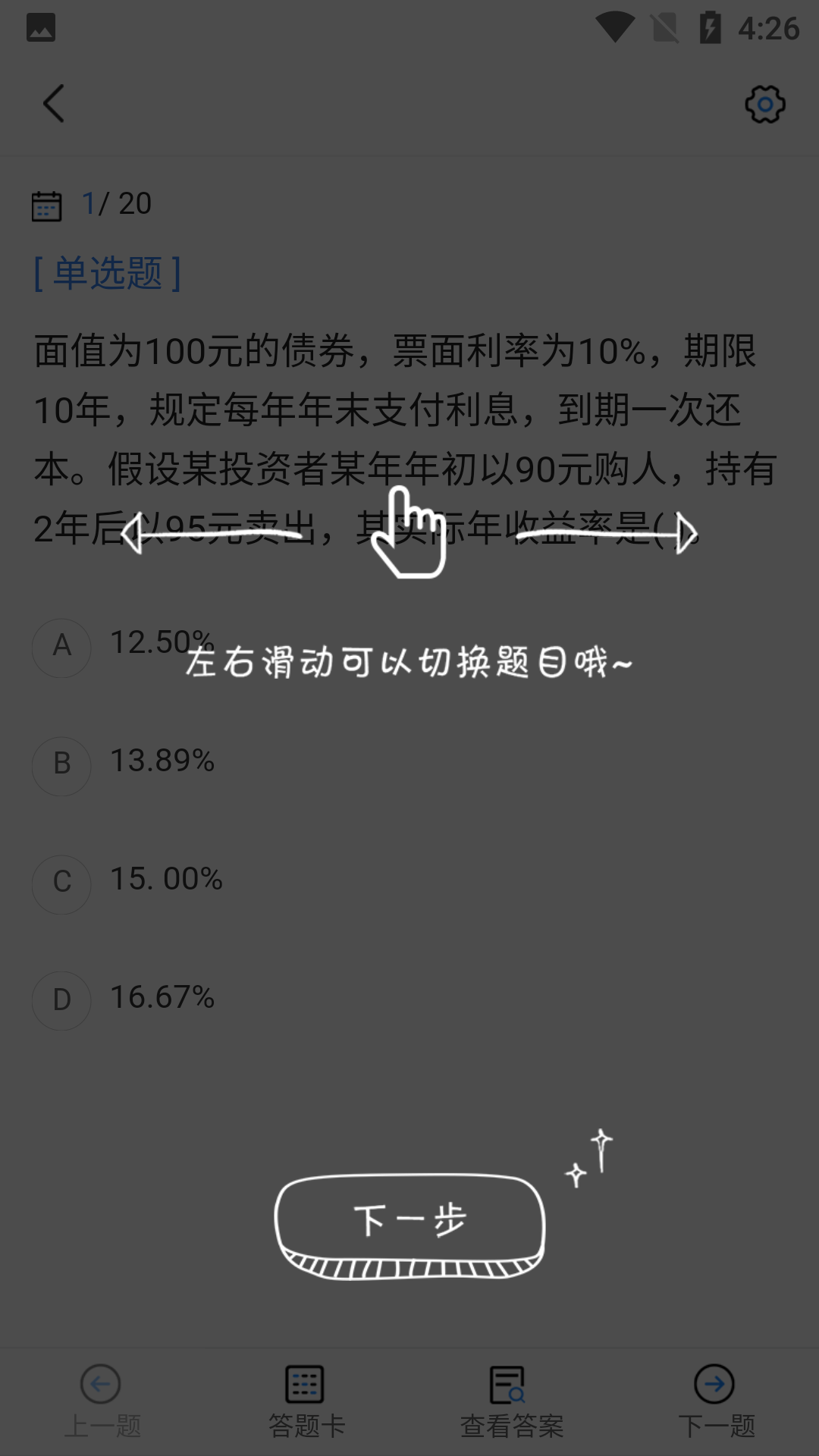The width and height of the screenshot is (819, 1456).
Task: Tap the back arrow at top left
Action: pyautogui.click(x=53, y=103)
